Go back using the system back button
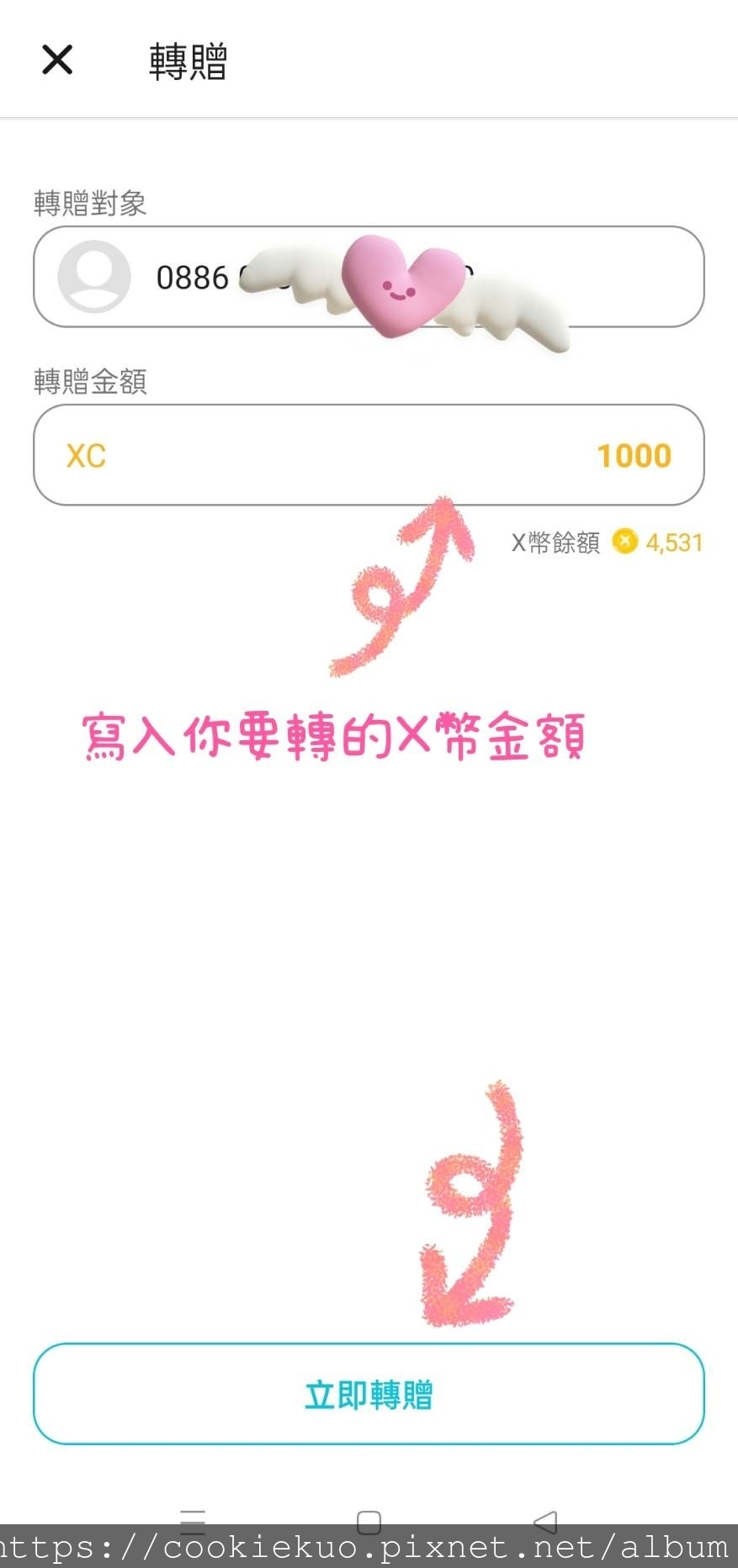The height and width of the screenshot is (1568, 738). click(x=545, y=1520)
